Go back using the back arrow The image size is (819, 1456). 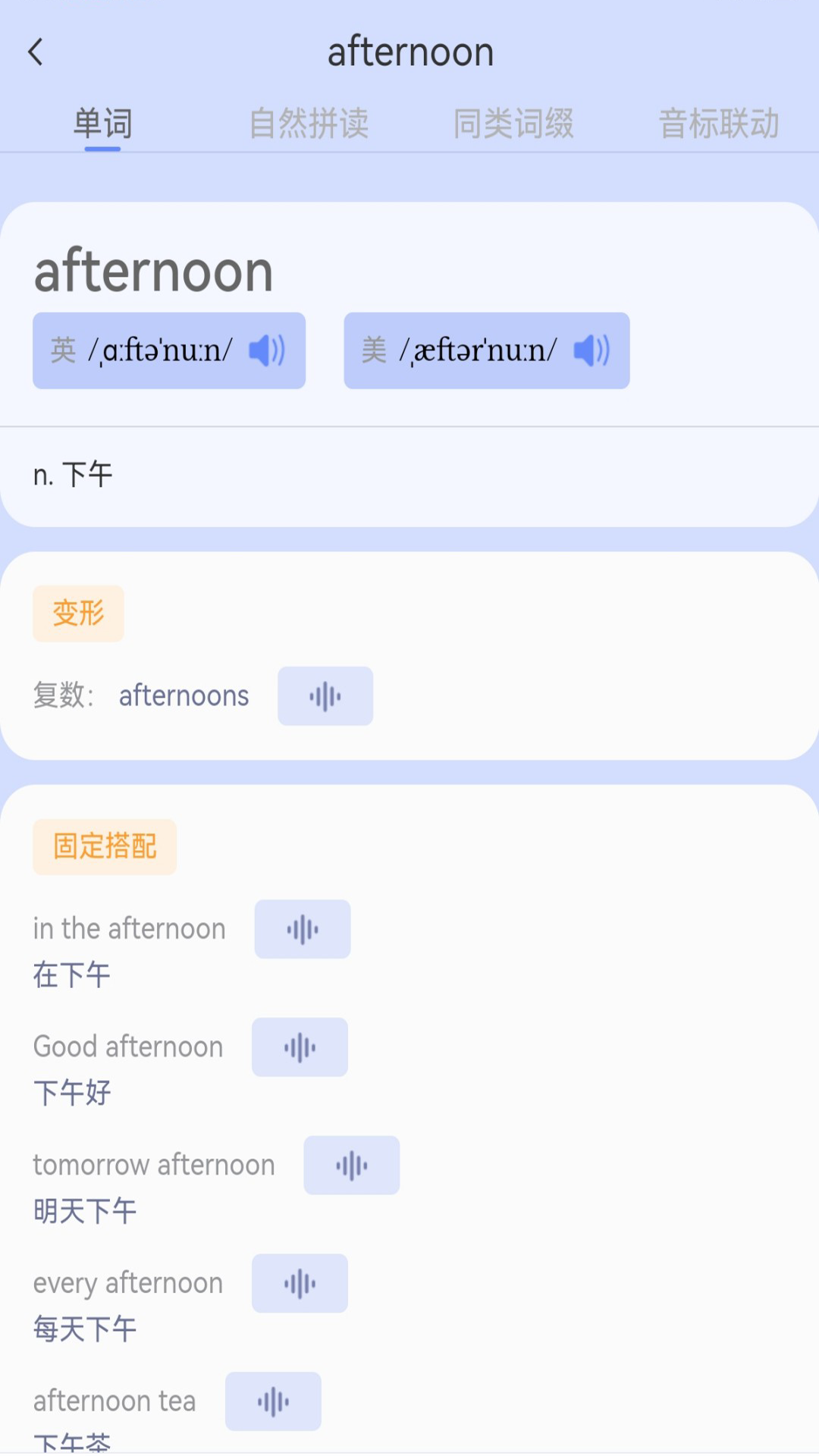(34, 51)
